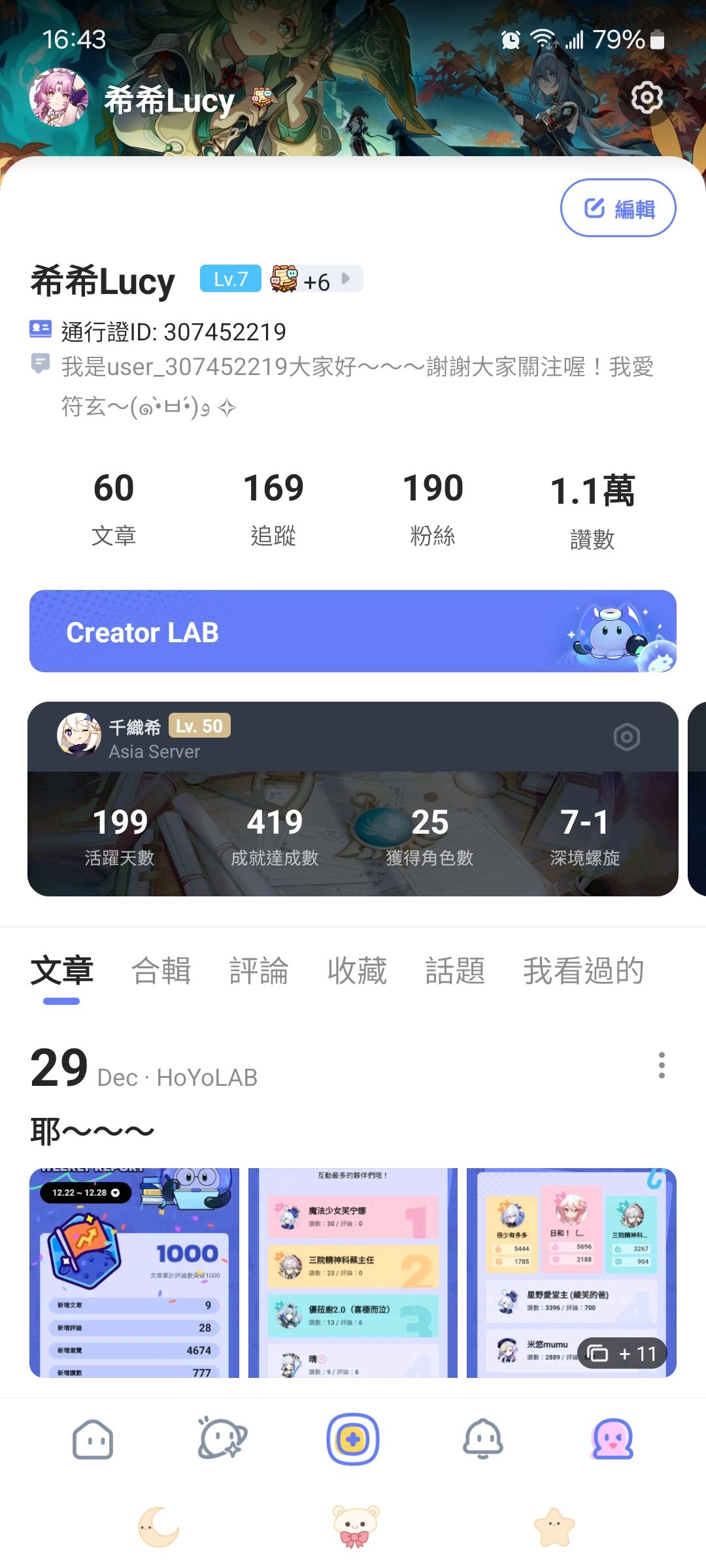Open your profile via the pink ghost icon
This screenshot has width=706, height=1568.
(612, 1437)
